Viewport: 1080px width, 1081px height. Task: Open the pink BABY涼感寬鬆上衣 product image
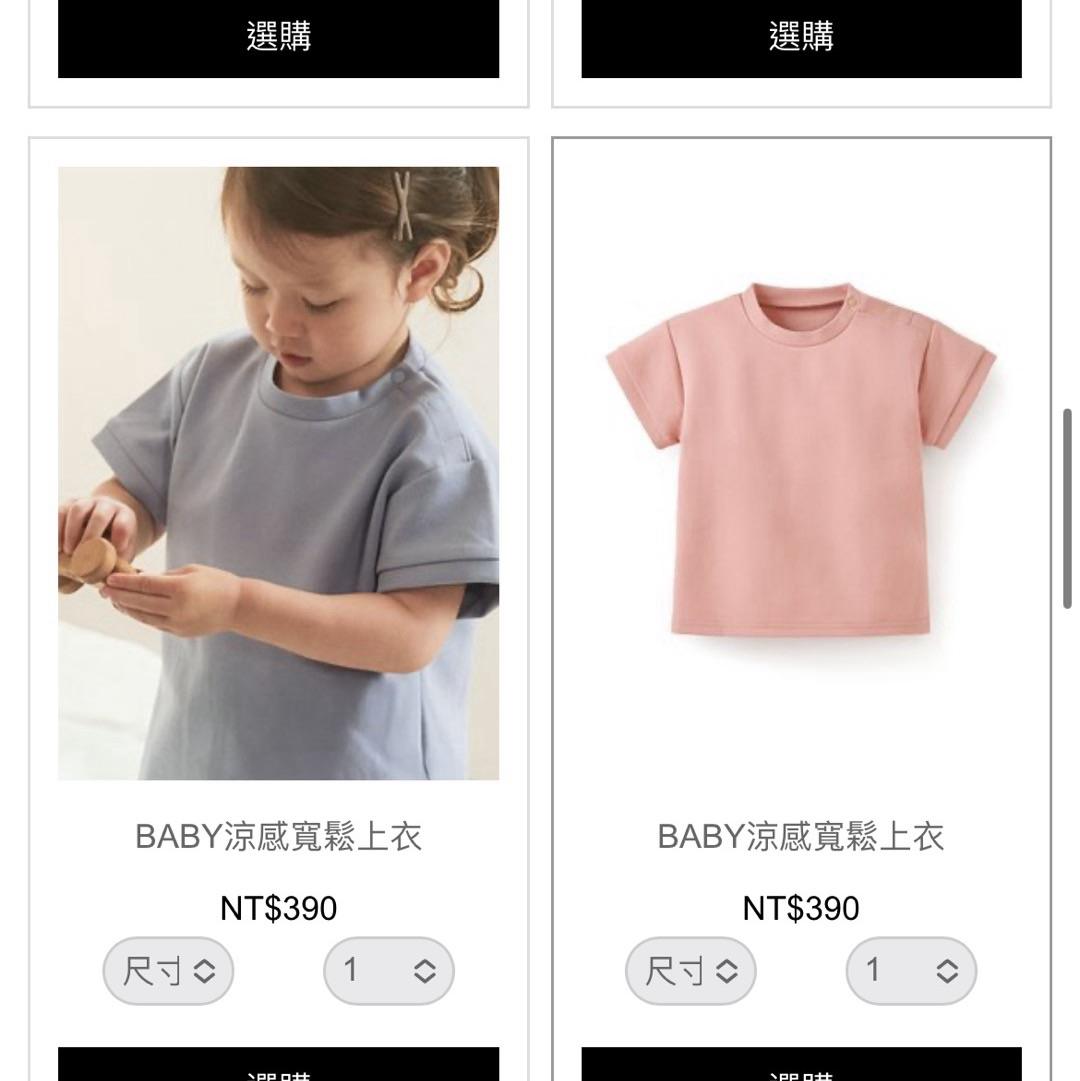(801, 473)
